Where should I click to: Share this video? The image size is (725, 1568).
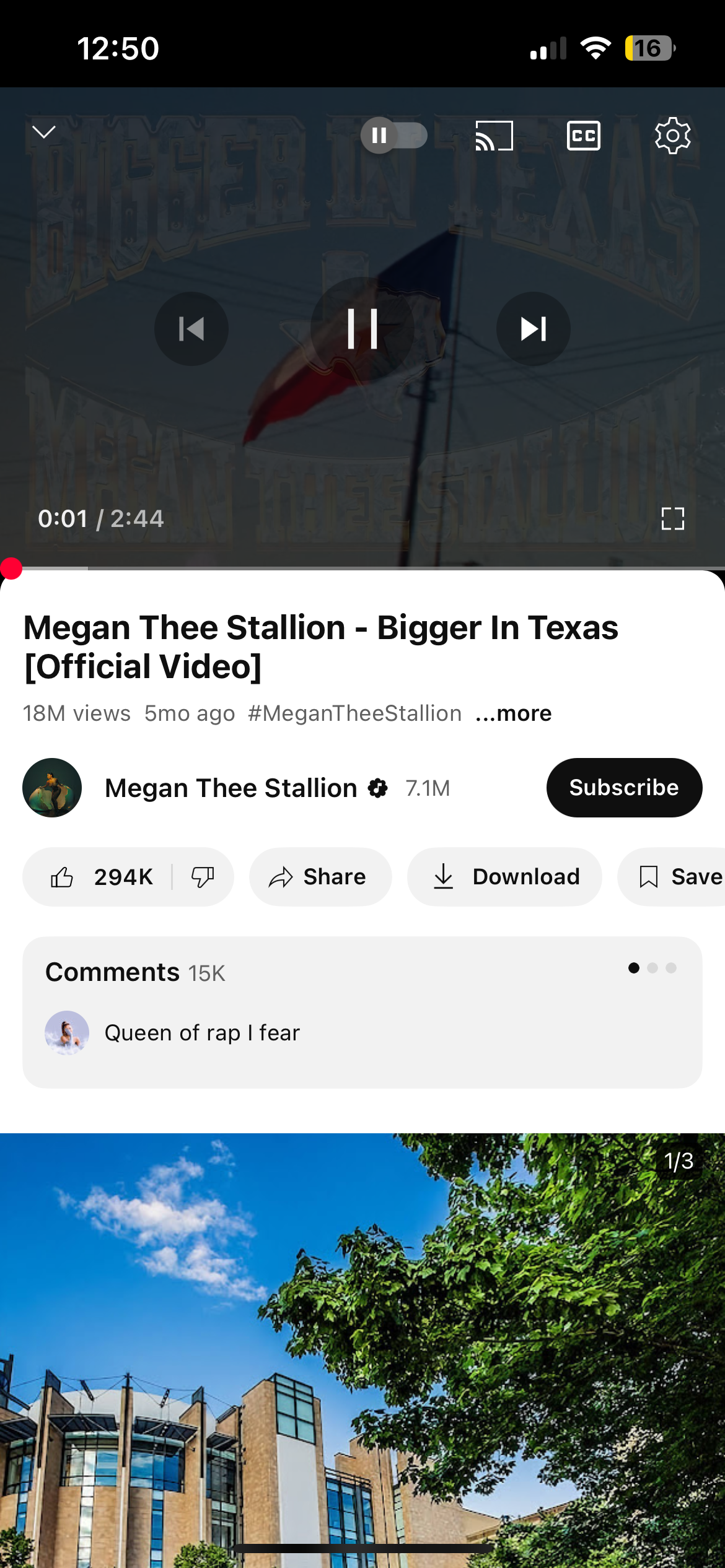(x=320, y=877)
